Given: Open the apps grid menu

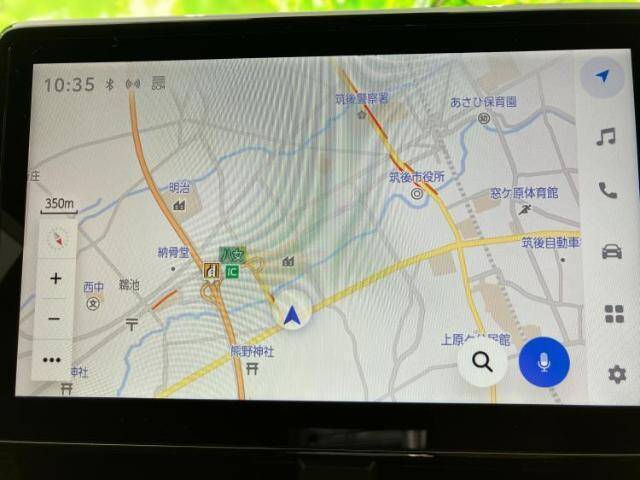Looking at the screenshot, I should tap(614, 314).
